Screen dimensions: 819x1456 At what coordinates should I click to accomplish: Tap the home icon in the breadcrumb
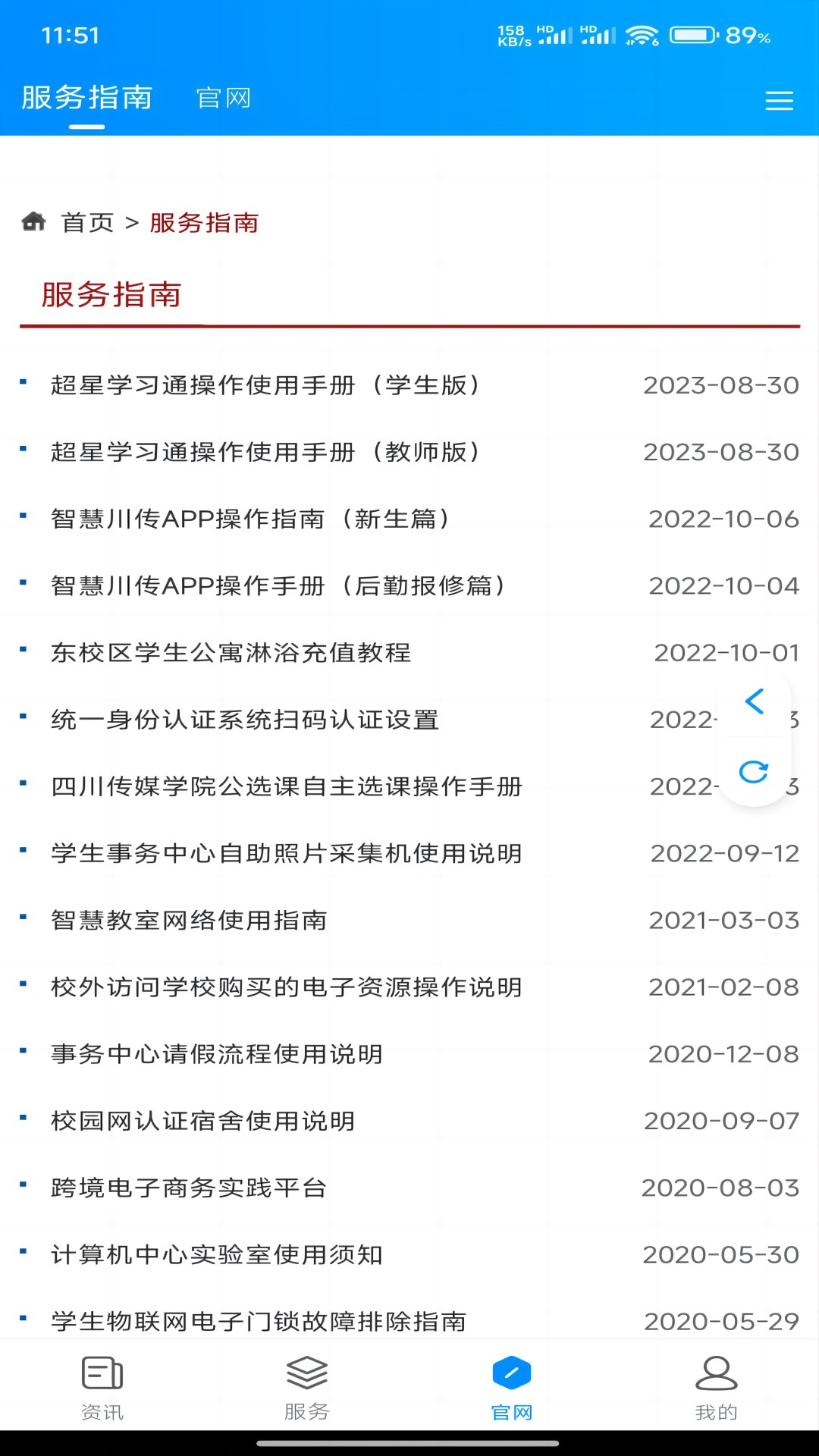33,222
